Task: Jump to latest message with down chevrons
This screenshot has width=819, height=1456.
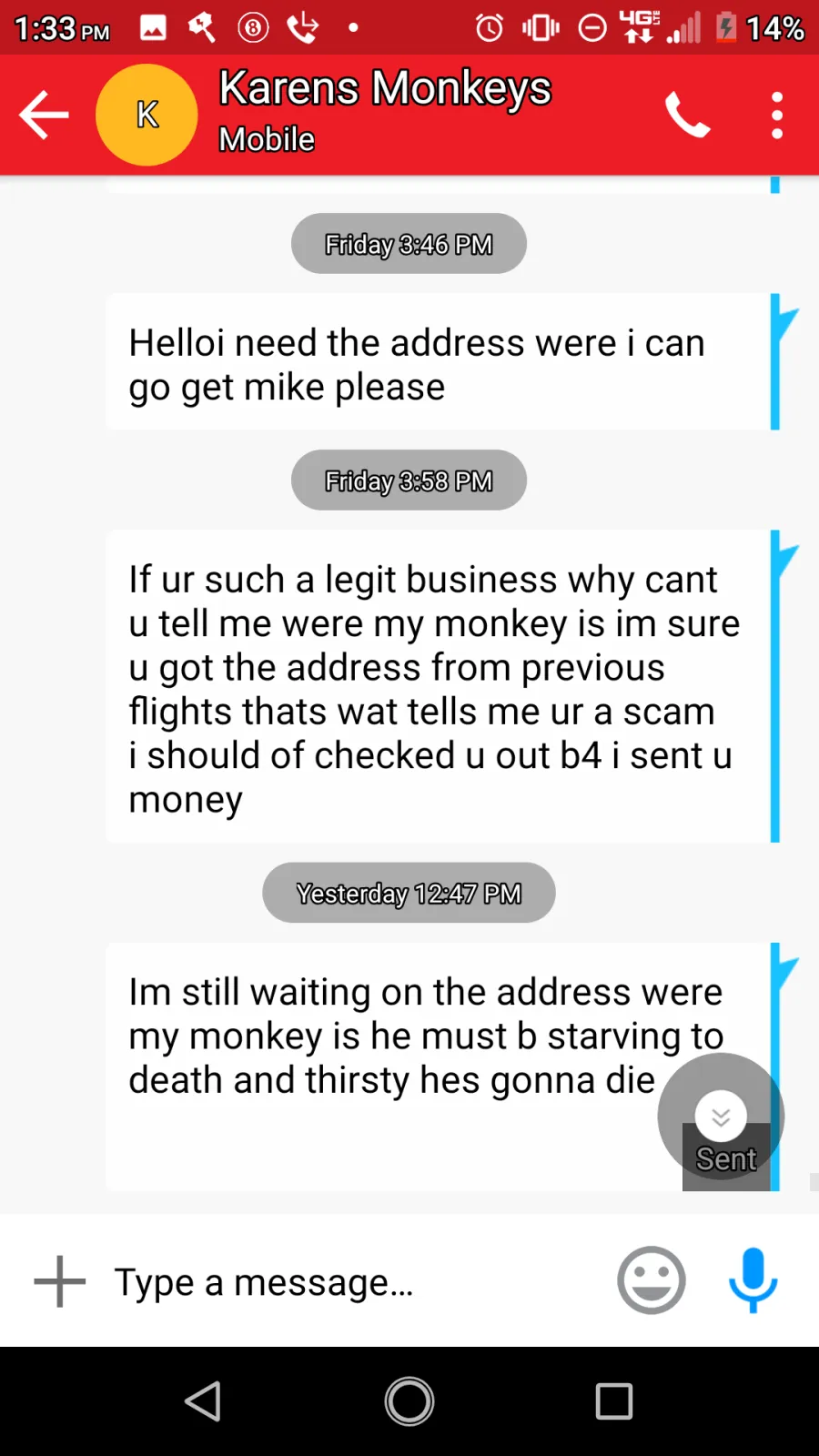Action: [721, 1117]
